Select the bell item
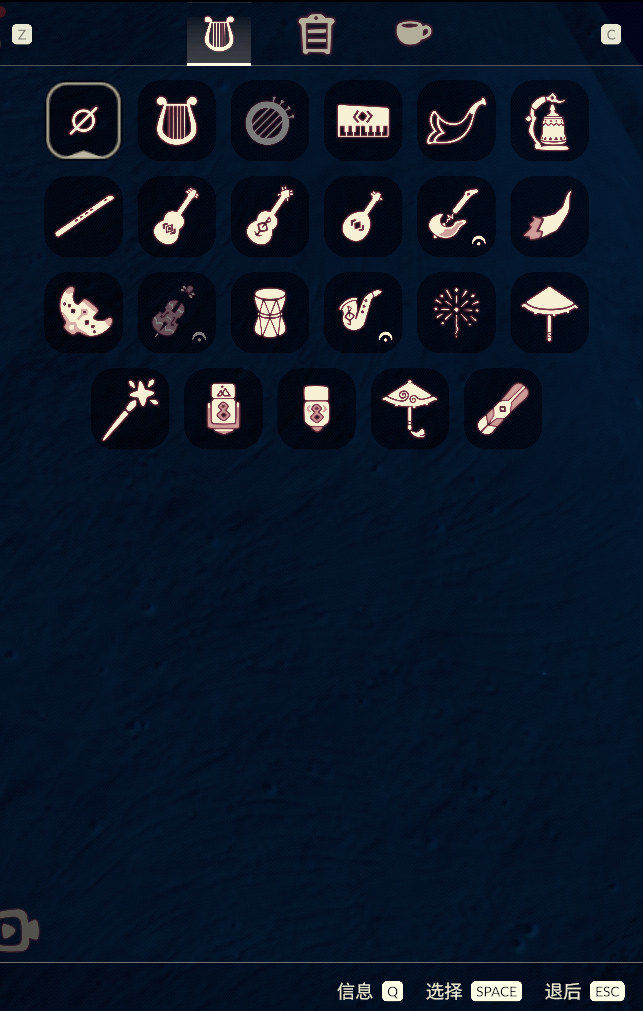Image resolution: width=643 pixels, height=1011 pixels. (549, 121)
